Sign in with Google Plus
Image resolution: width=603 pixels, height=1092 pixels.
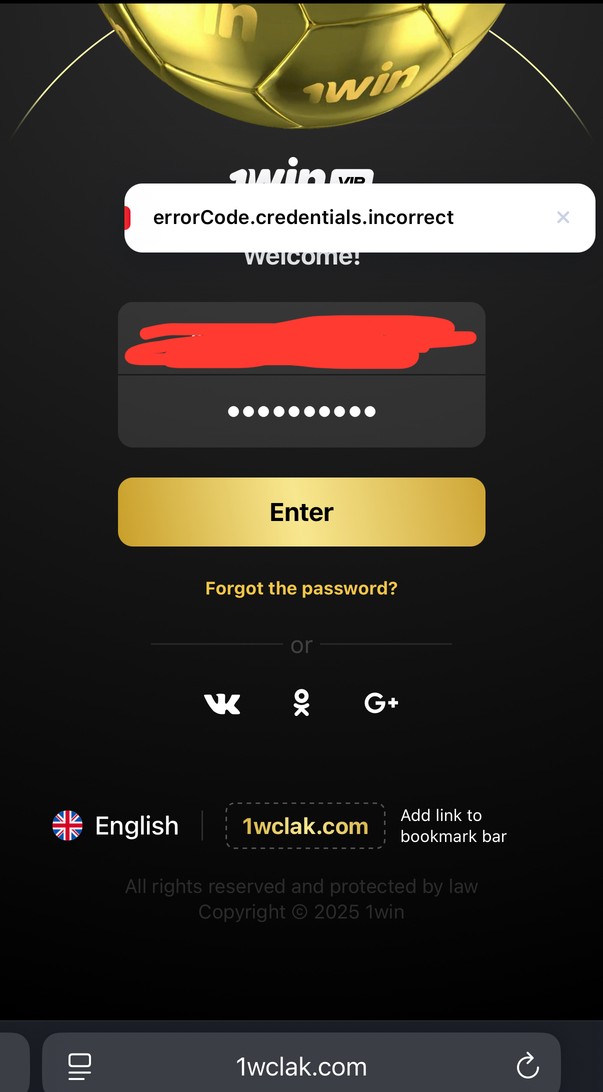click(x=381, y=704)
